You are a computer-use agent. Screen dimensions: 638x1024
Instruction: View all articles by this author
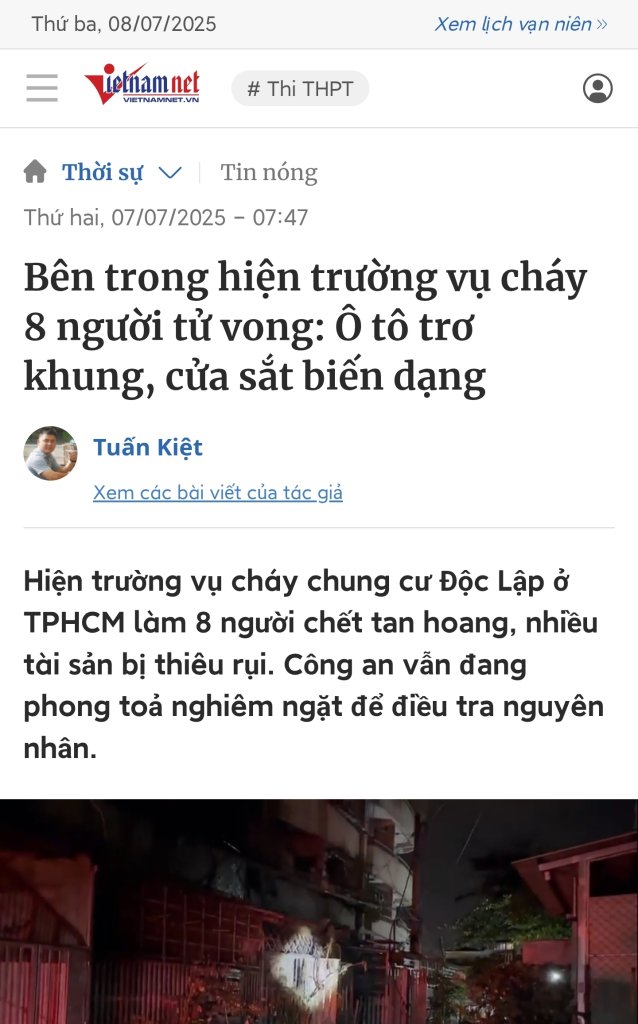[x=218, y=492]
